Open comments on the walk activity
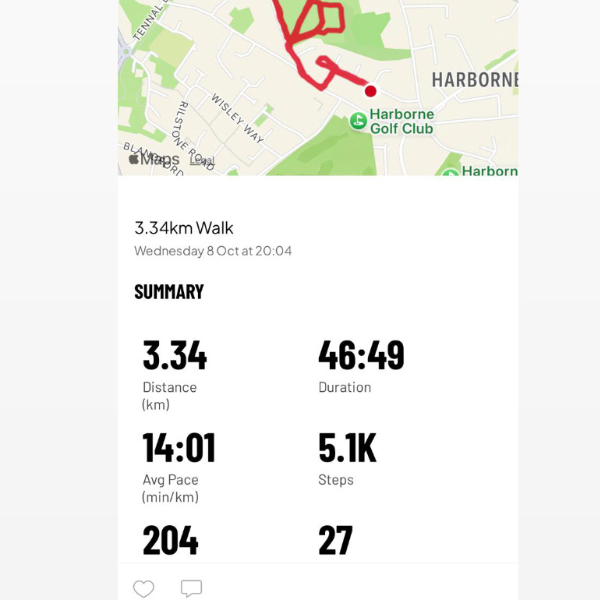Image resolution: width=600 pixels, height=600 pixels. point(191,588)
